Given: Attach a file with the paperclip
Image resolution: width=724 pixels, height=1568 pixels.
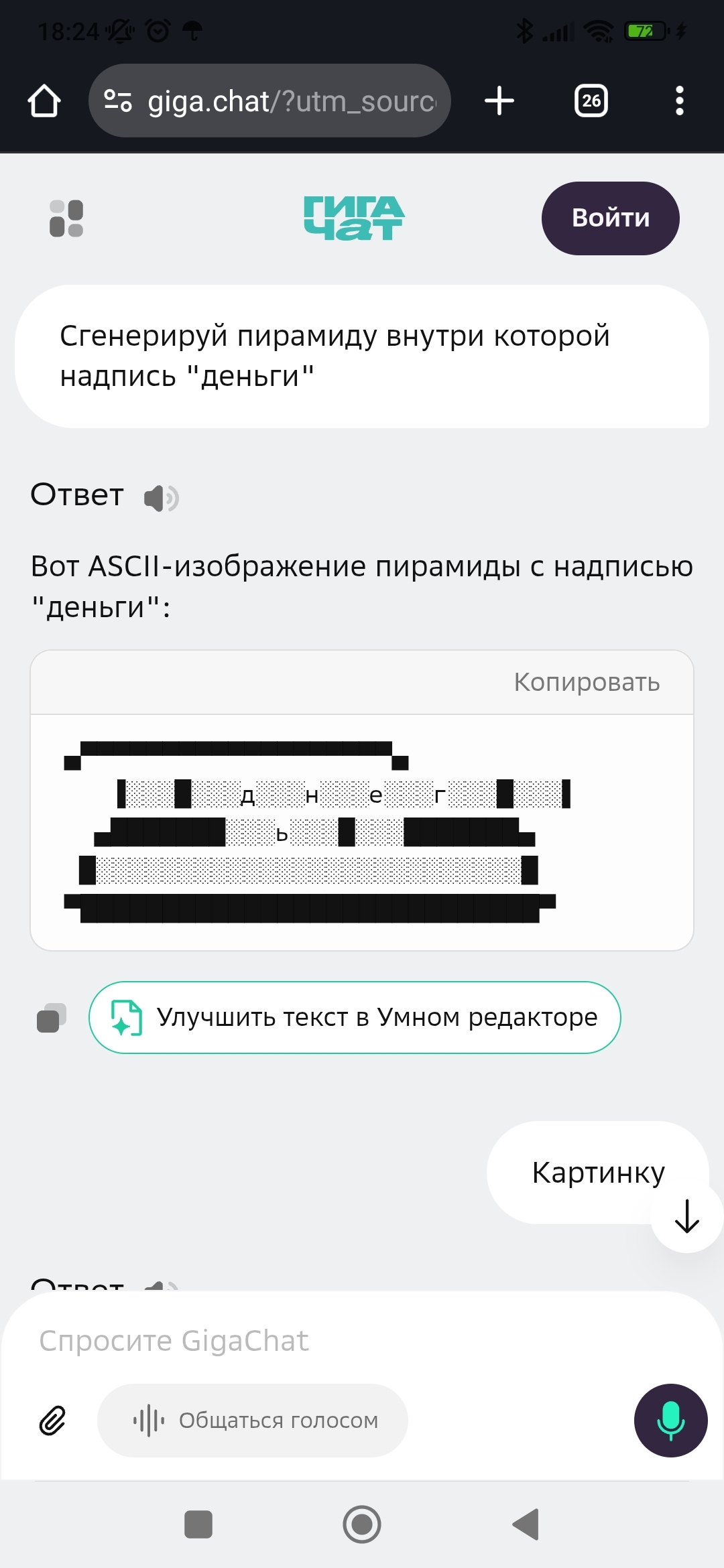Looking at the screenshot, I should 52,1420.
